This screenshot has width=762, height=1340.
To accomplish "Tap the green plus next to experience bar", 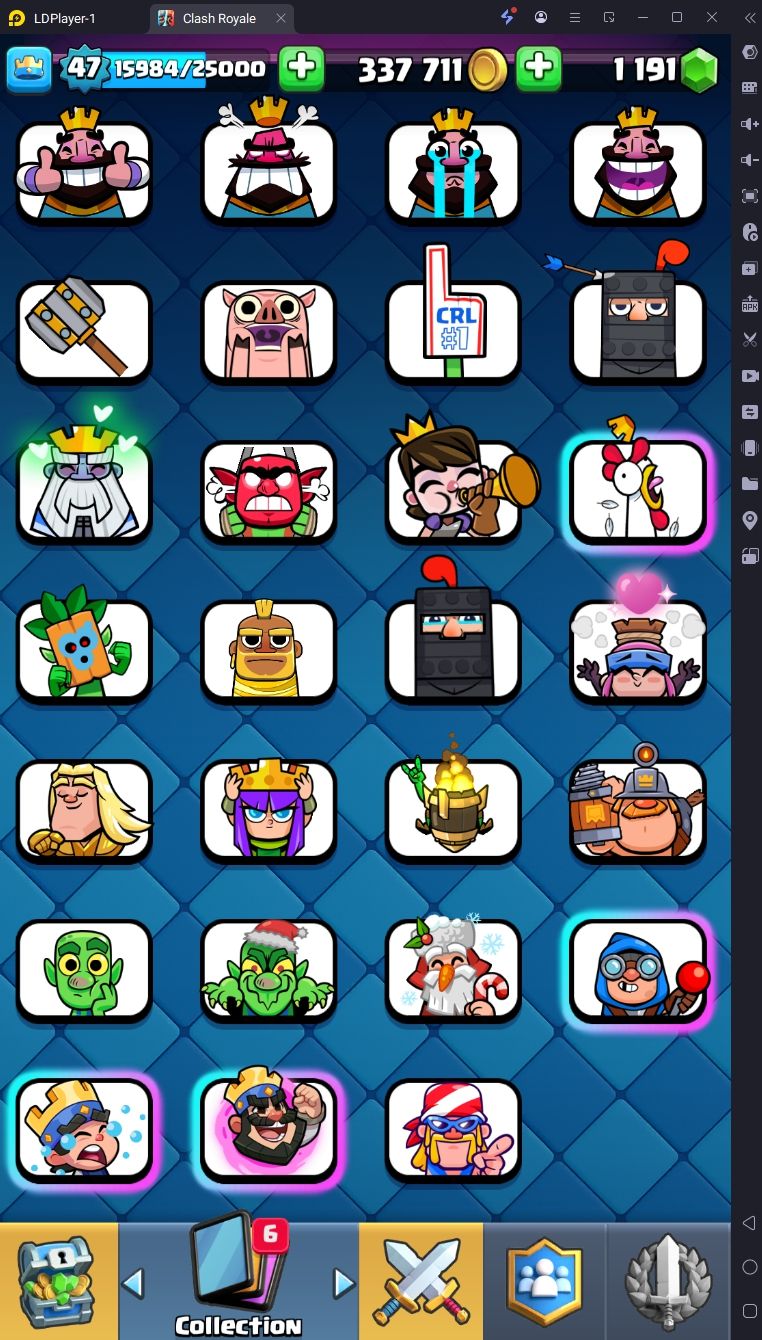I will (x=301, y=69).
